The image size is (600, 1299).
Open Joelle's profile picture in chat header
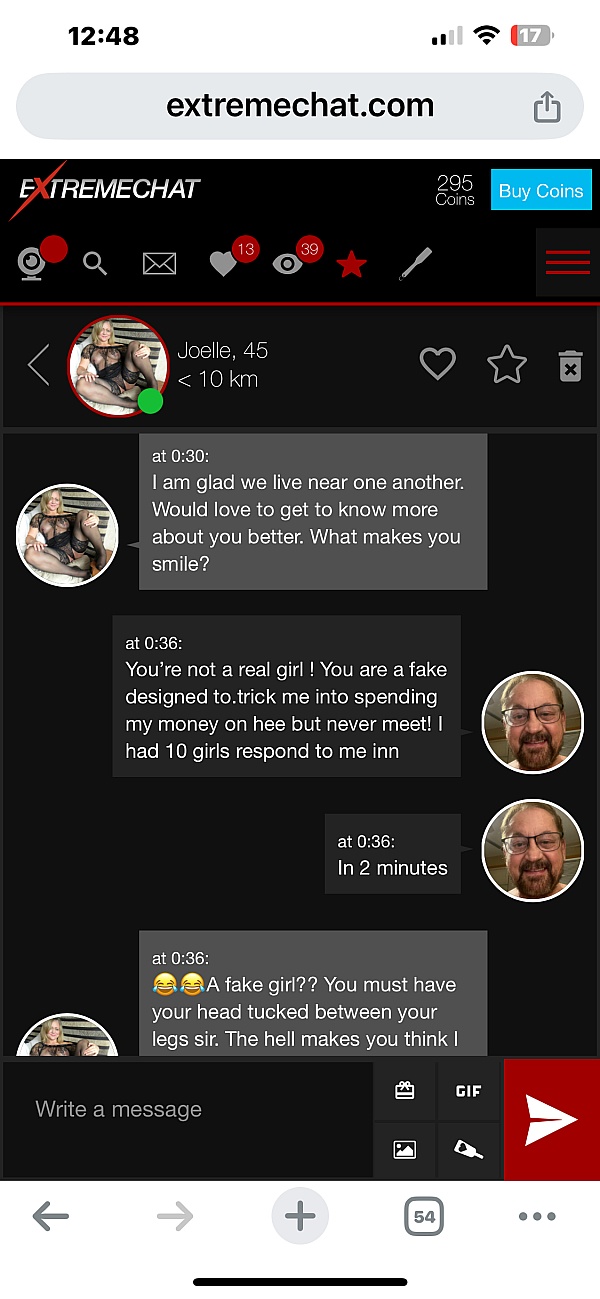tap(117, 365)
